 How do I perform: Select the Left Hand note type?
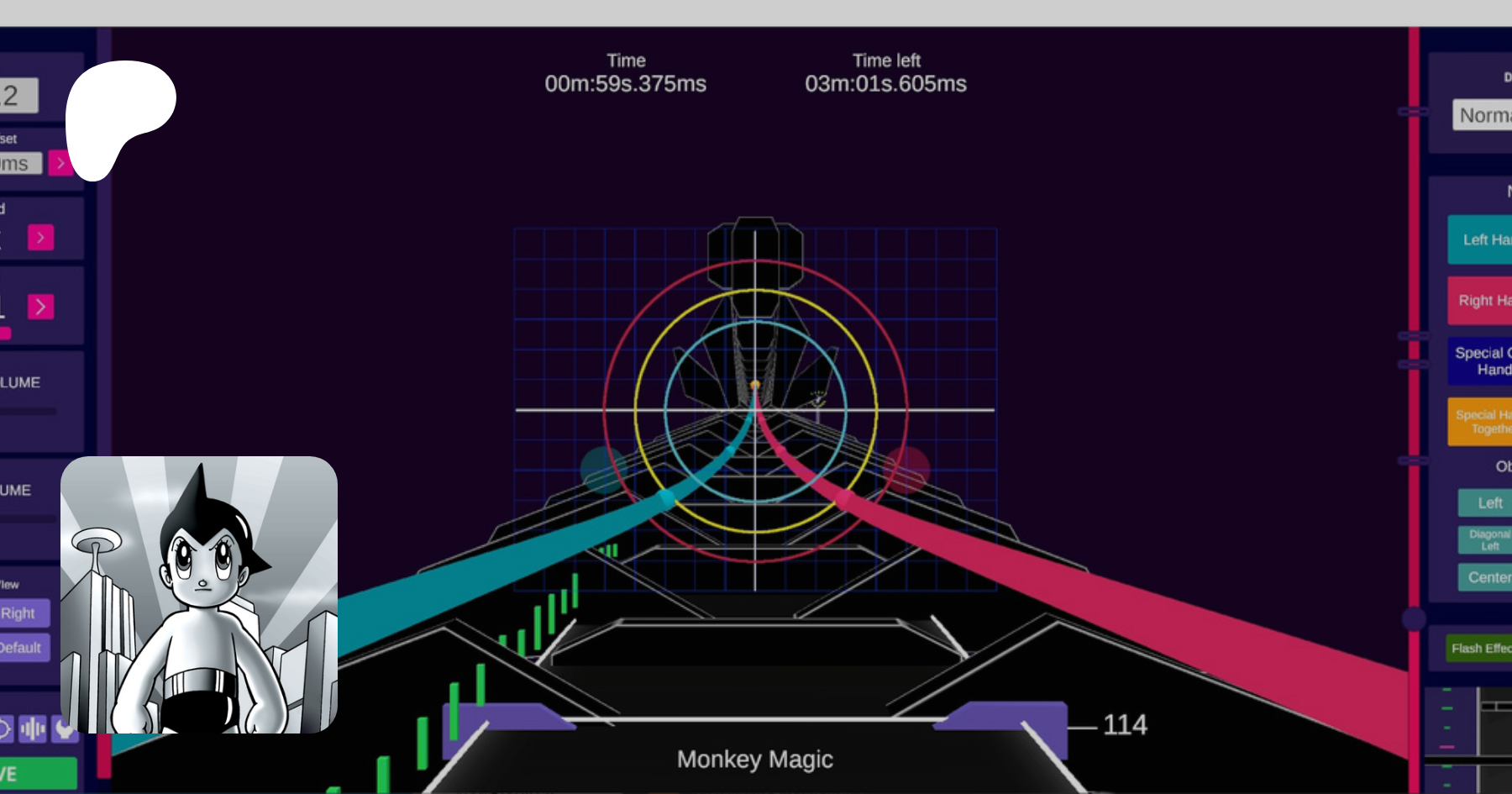tap(1483, 239)
